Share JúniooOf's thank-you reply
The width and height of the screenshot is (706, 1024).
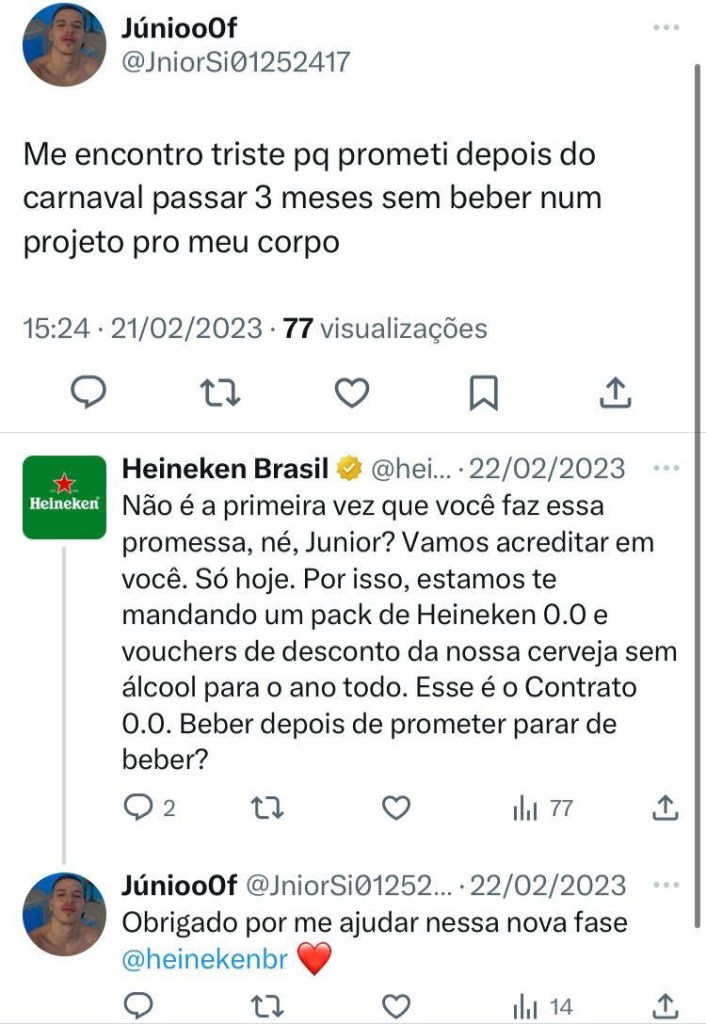pos(667,1004)
